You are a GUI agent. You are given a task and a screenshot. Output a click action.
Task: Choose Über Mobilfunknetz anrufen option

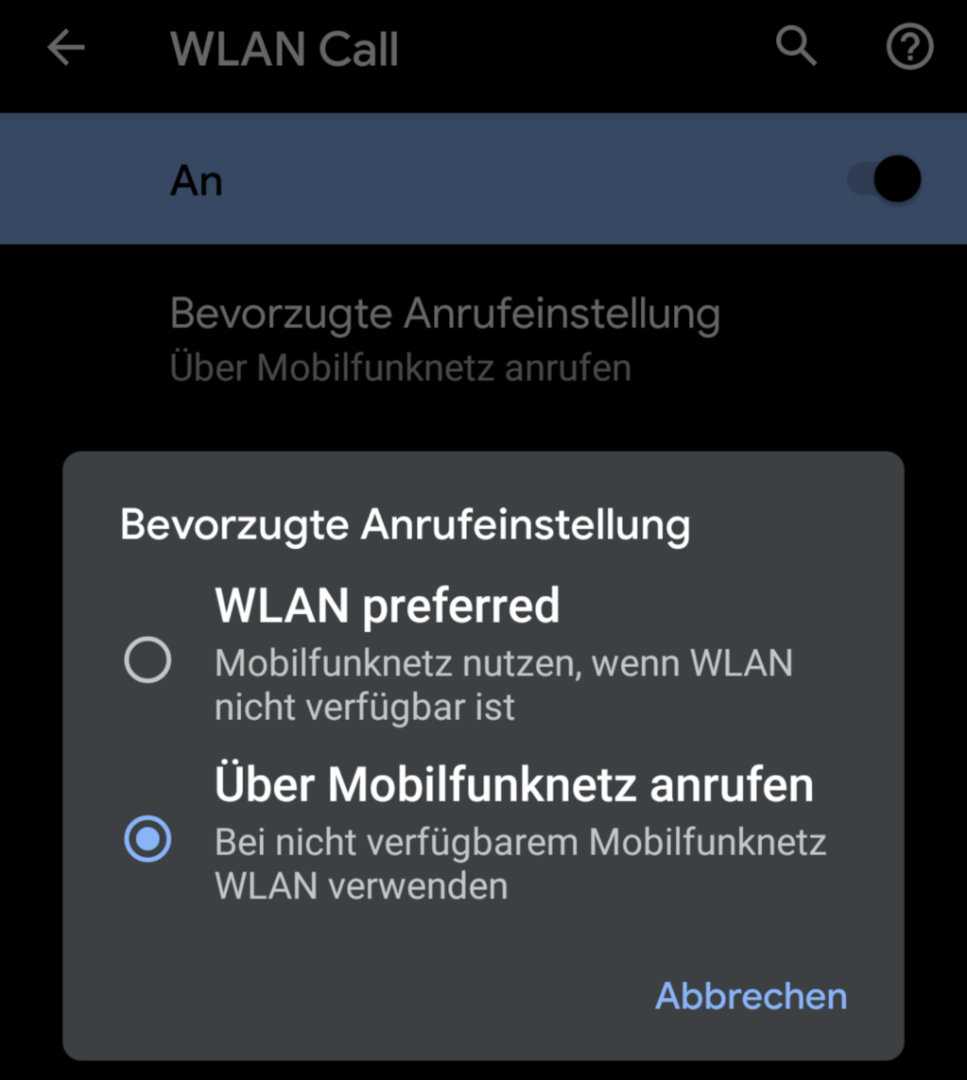click(x=147, y=839)
